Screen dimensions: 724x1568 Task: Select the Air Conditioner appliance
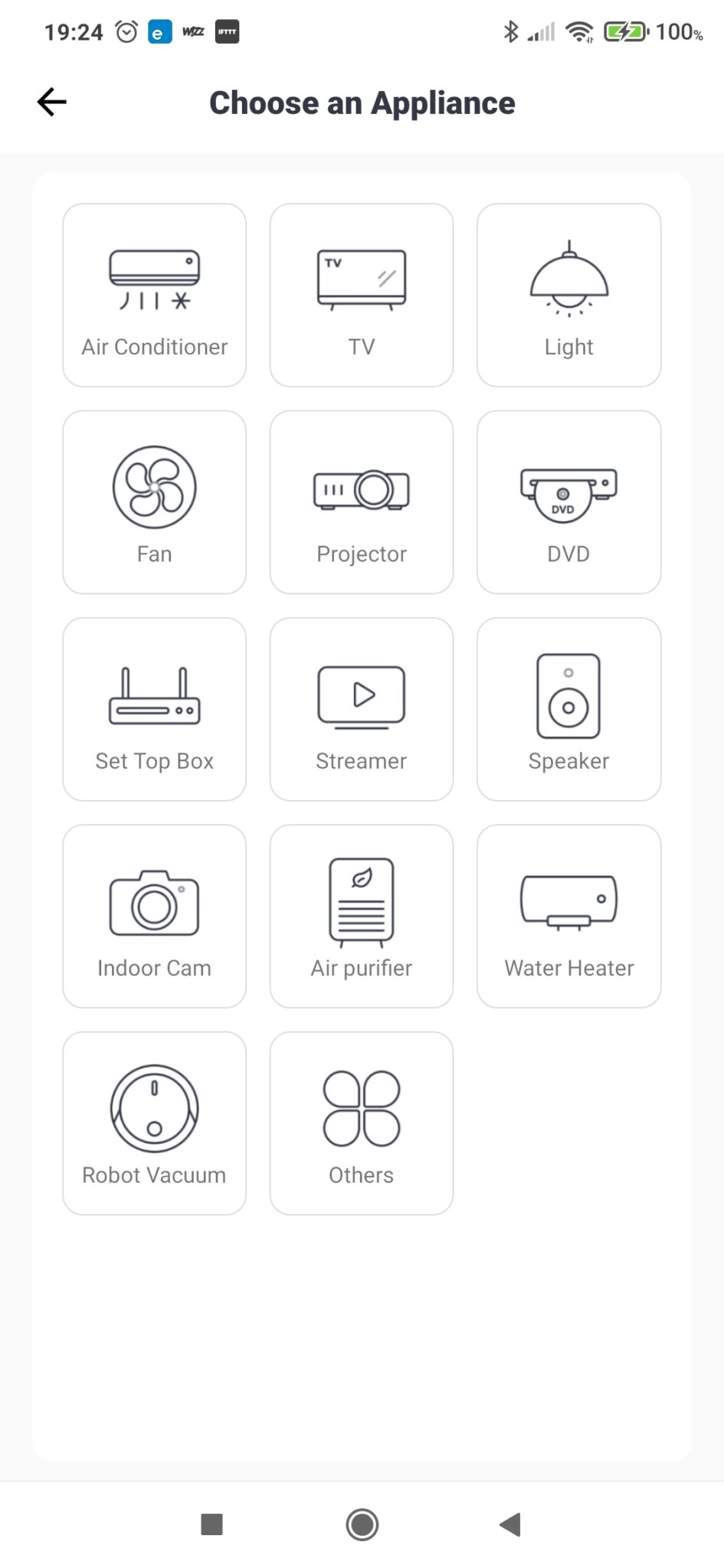point(154,294)
